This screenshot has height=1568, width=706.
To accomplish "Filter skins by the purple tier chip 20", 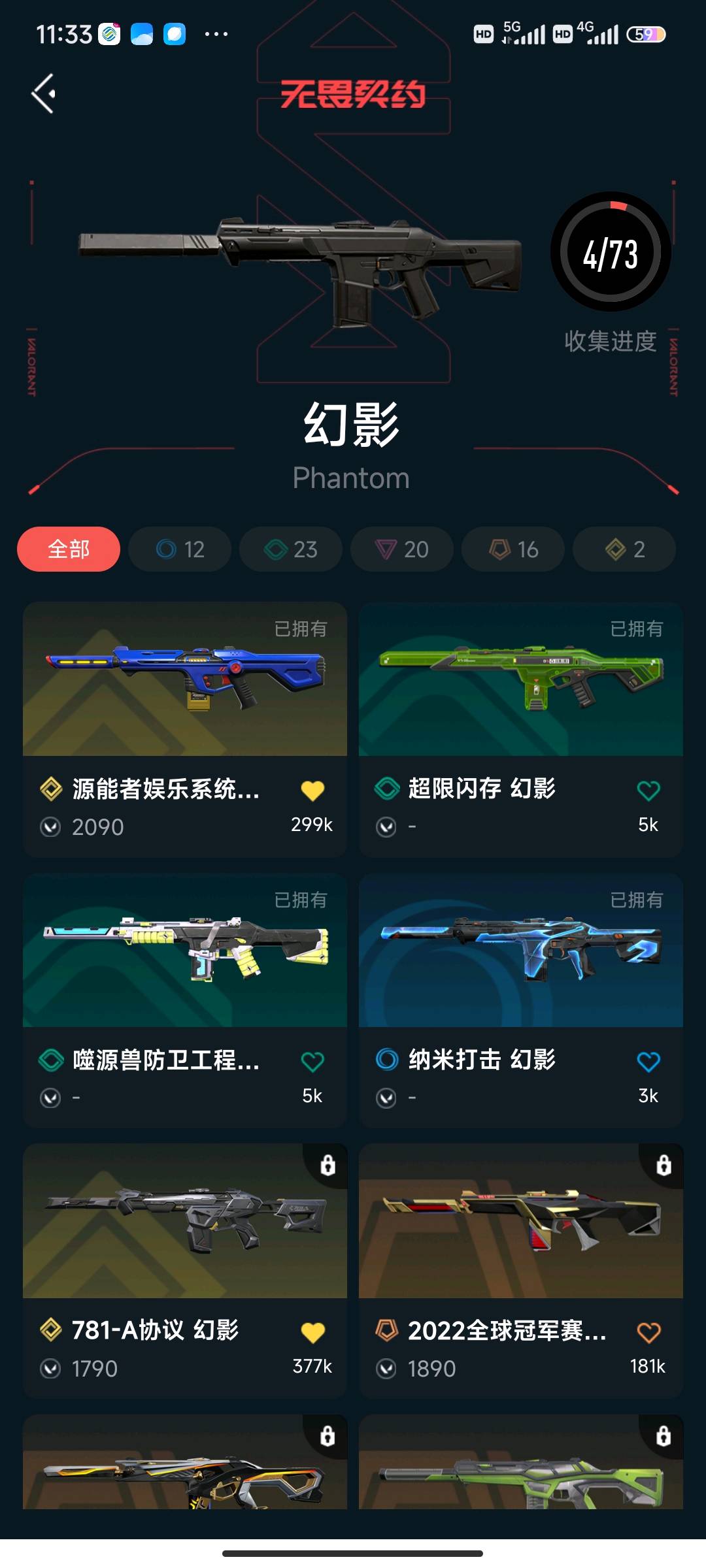I will tap(402, 549).
